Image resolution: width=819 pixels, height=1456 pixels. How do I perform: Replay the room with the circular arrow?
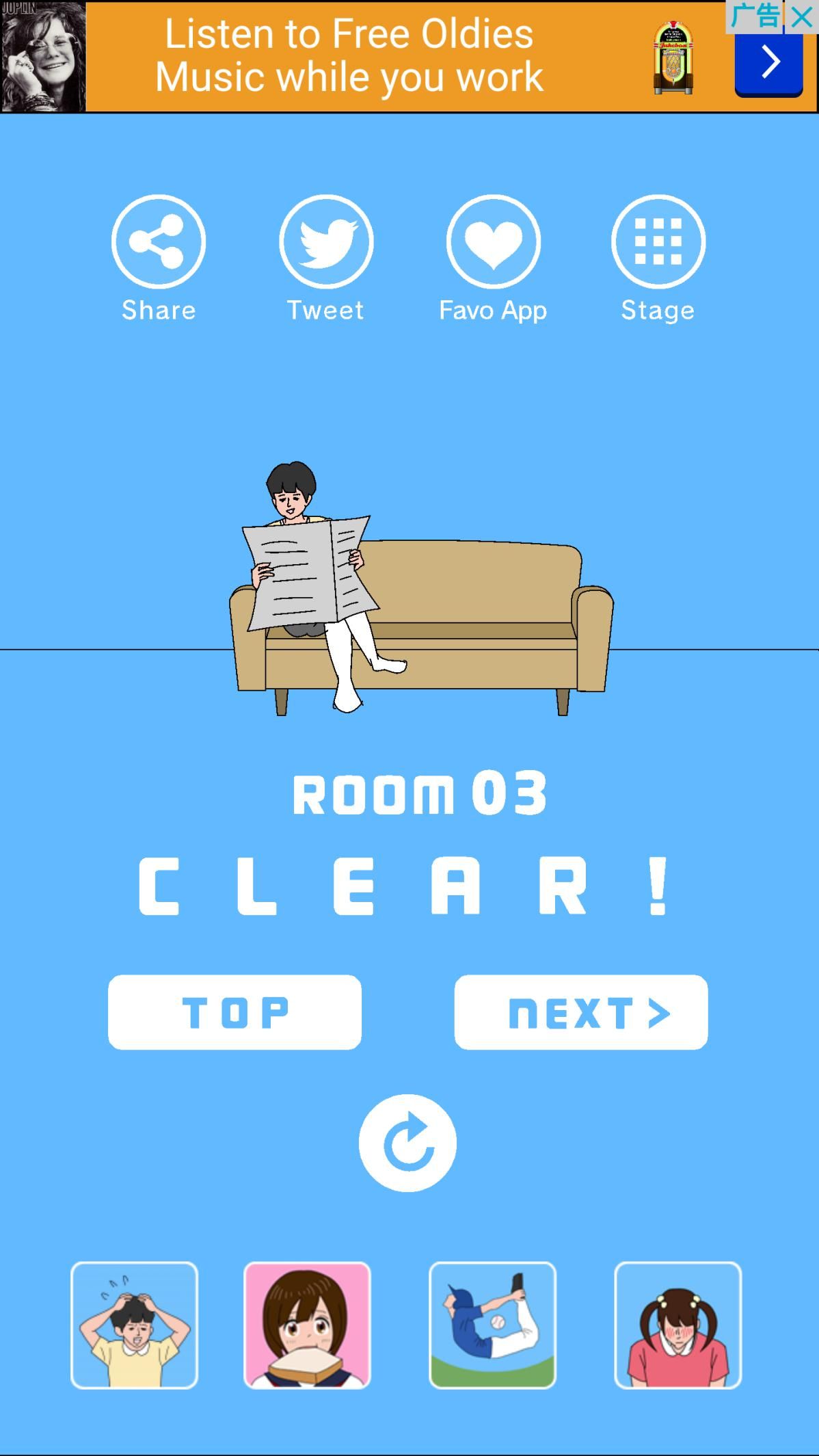click(407, 1143)
